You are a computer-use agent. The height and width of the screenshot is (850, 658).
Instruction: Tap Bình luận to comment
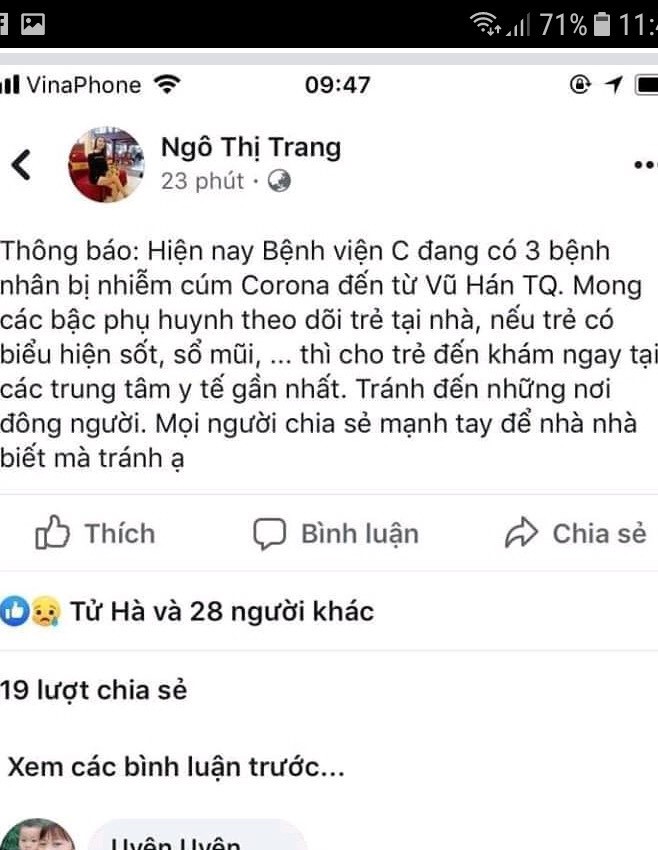click(x=335, y=534)
